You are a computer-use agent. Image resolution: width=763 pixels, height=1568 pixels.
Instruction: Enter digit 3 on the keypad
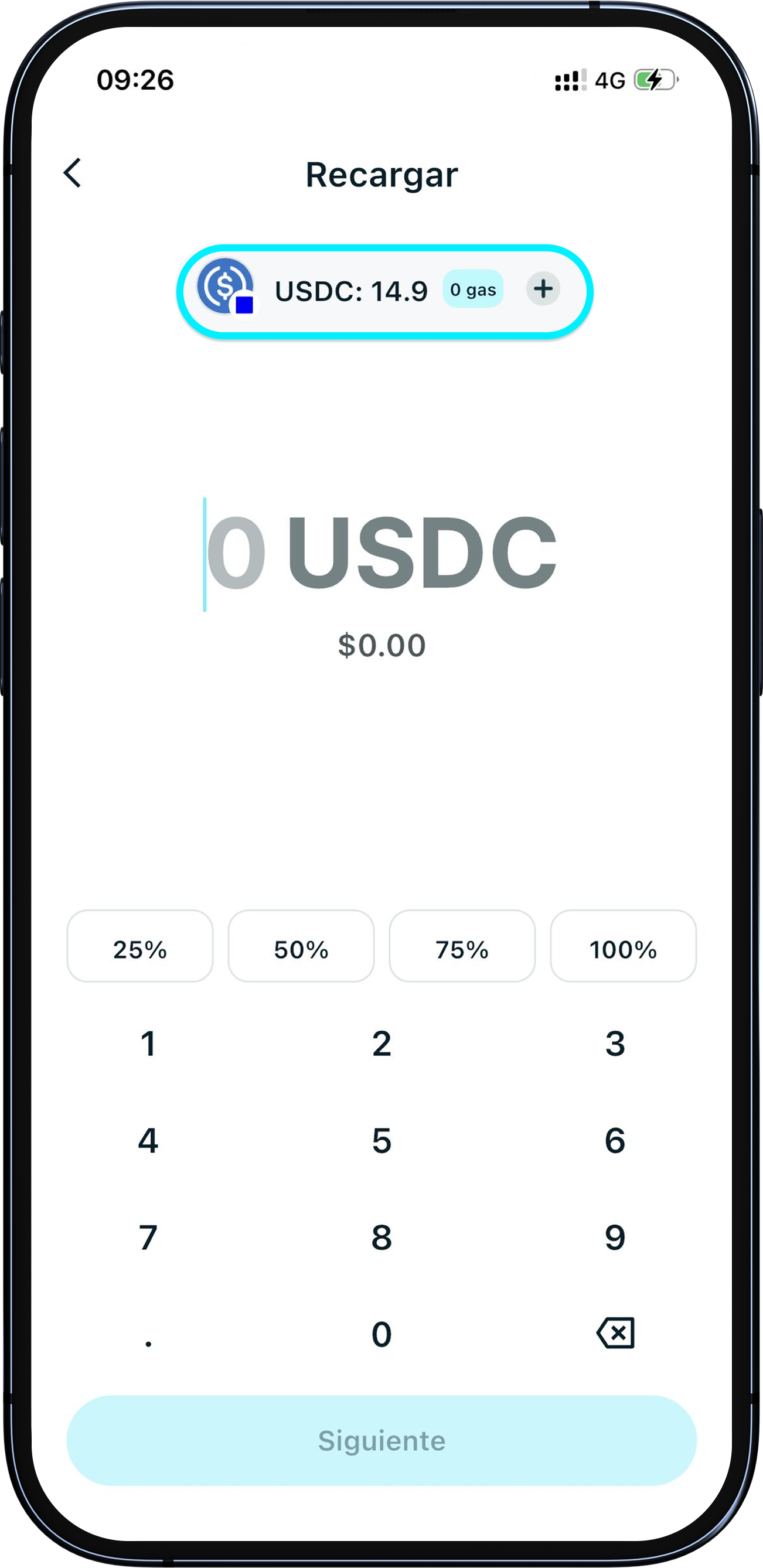tap(615, 1044)
